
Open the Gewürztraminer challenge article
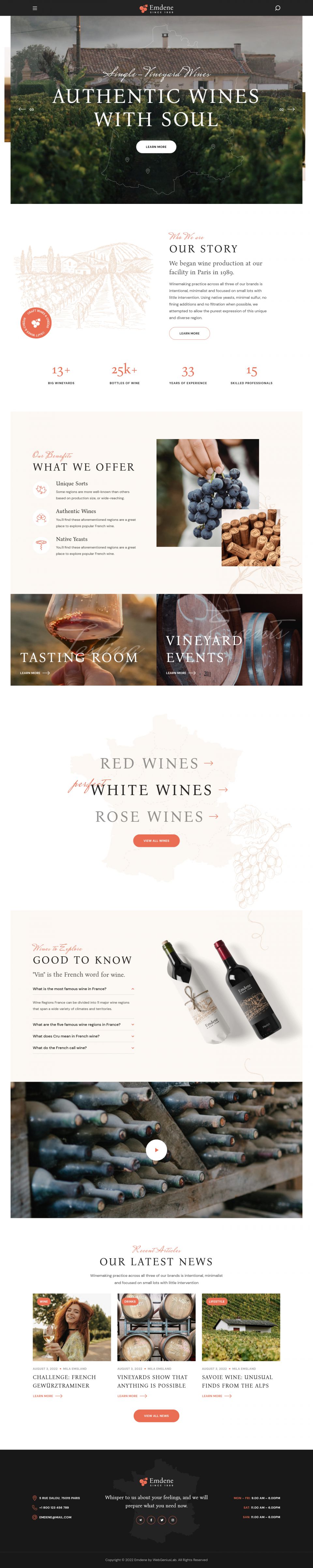tap(64, 1381)
